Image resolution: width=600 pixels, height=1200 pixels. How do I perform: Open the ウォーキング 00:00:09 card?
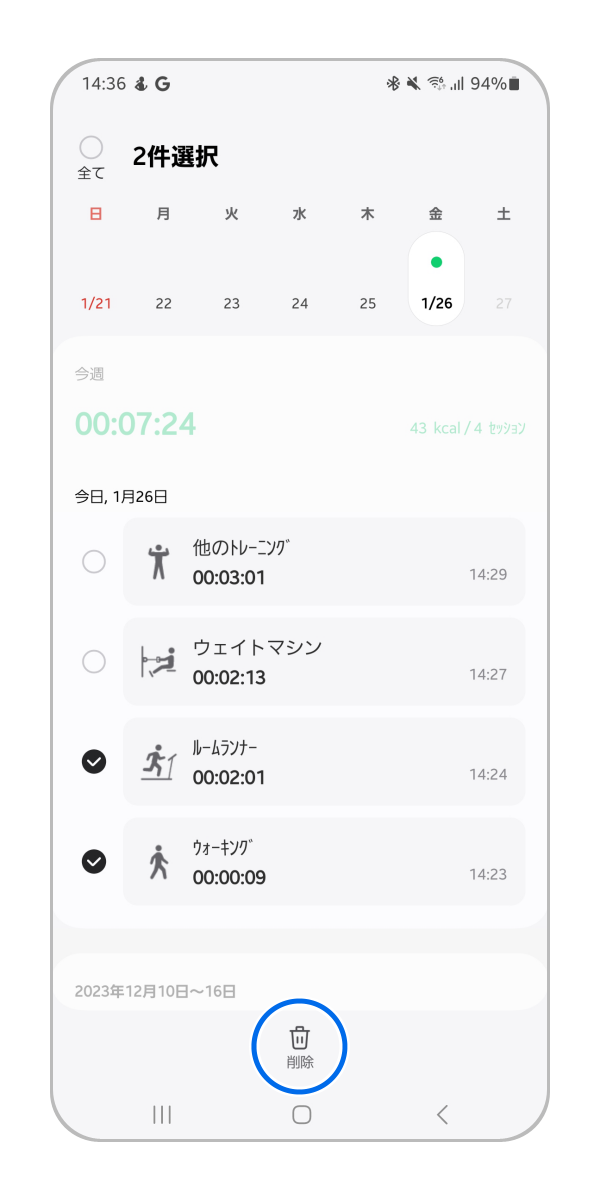click(323, 861)
